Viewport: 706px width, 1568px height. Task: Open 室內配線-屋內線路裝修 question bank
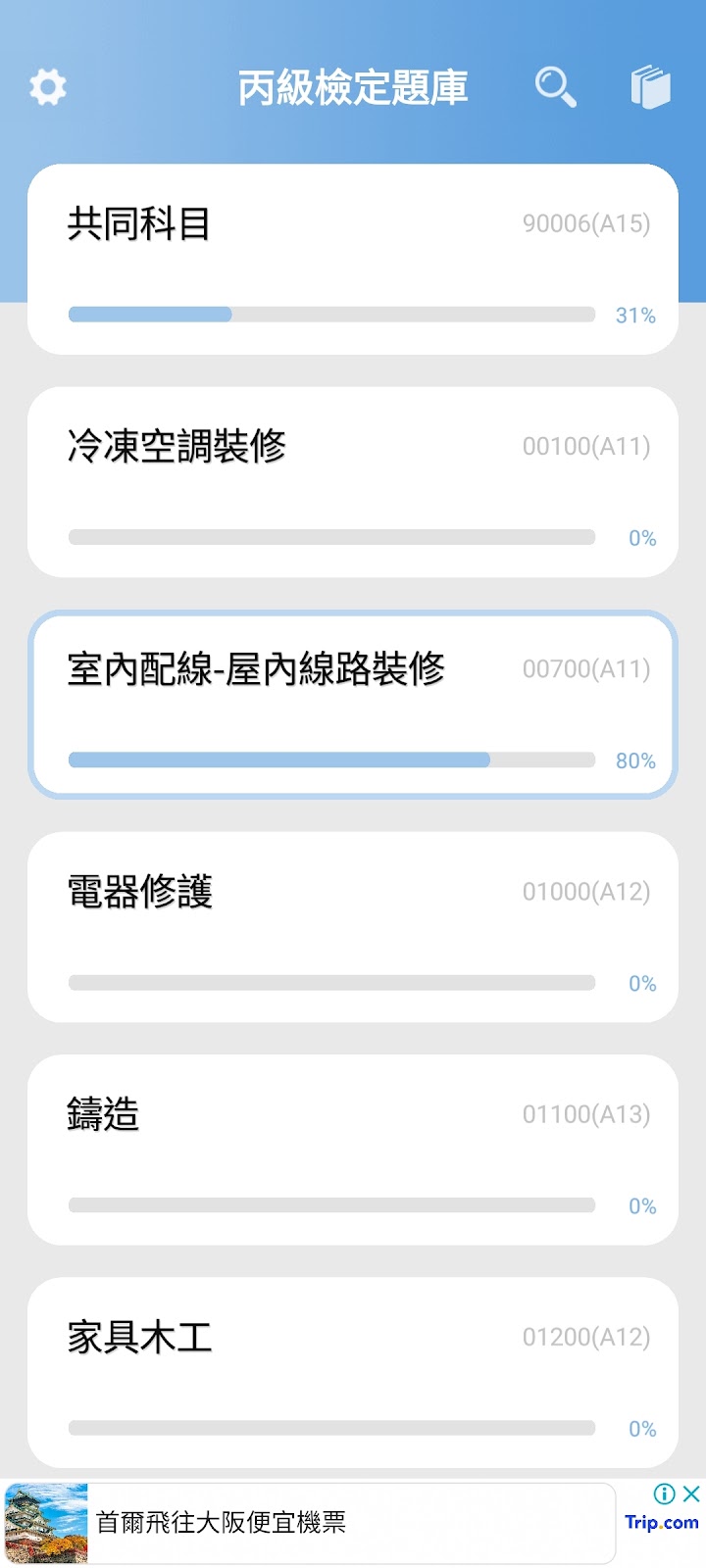(x=353, y=705)
